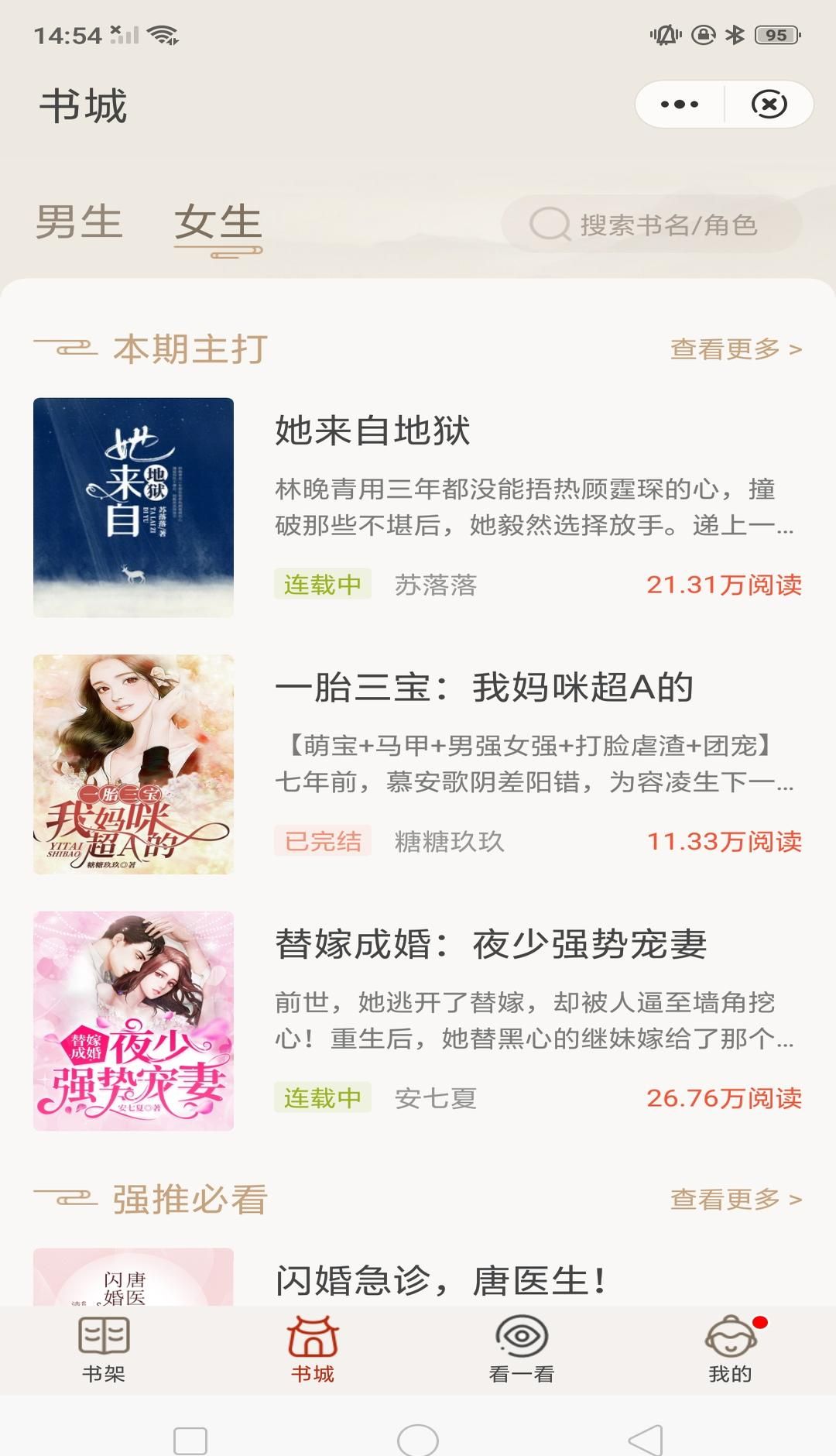This screenshot has width=836, height=1456.
Task: Open the 书架 bookshelf tab icon
Action: [x=103, y=1334]
